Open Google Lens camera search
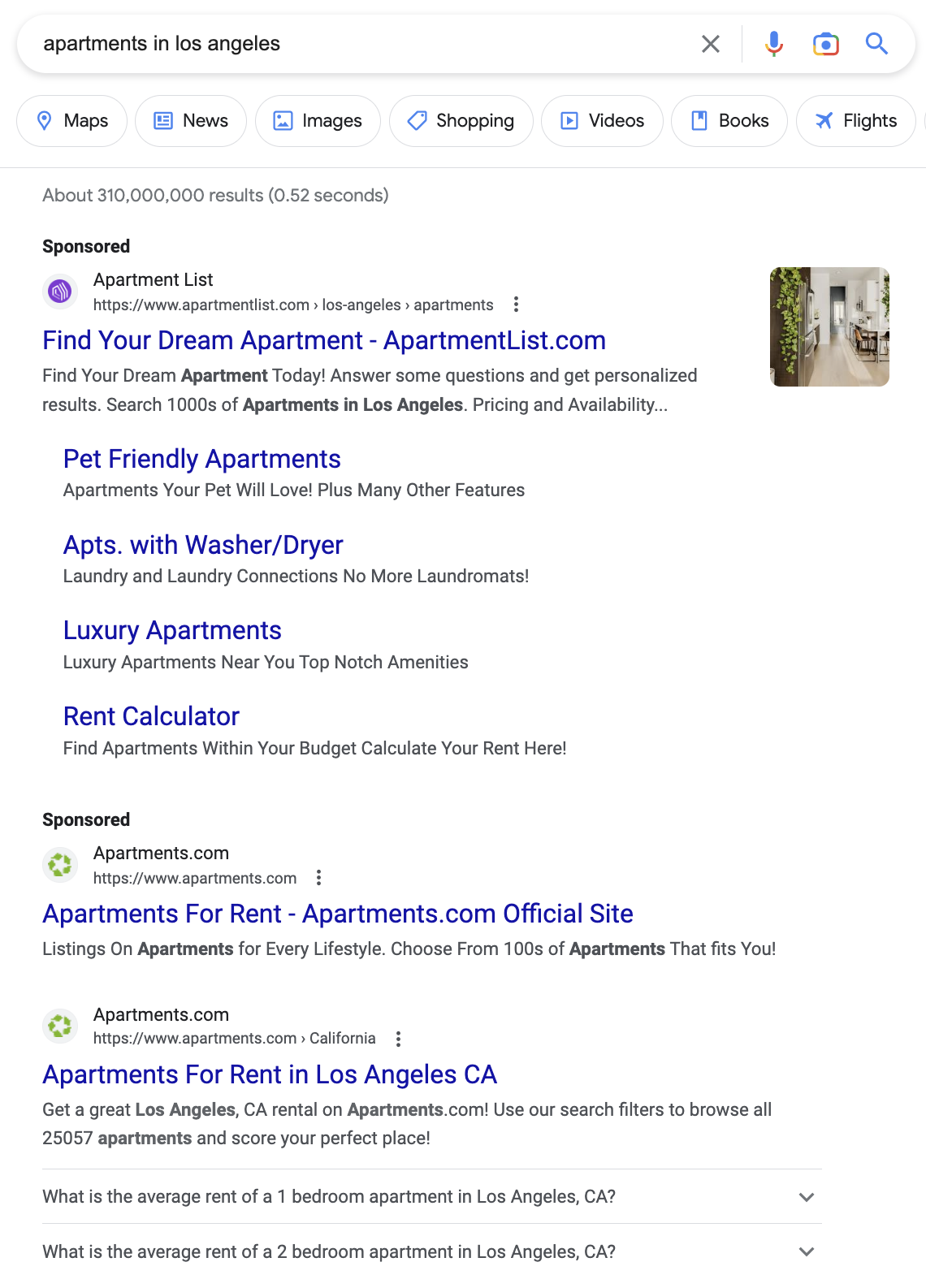The width and height of the screenshot is (926, 1288). [x=825, y=44]
